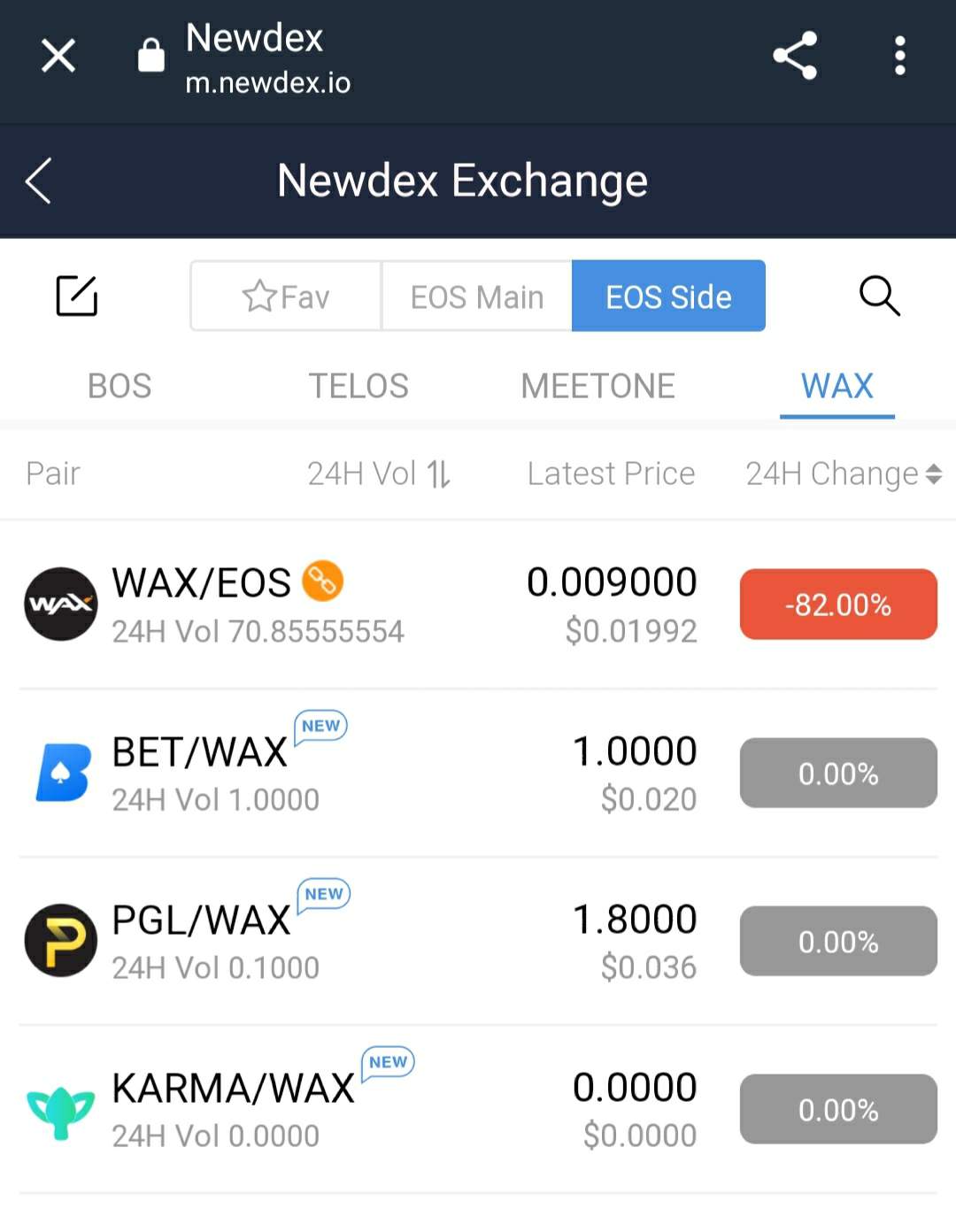The width and height of the screenshot is (956, 1232).
Task: Open the WAX/EOS trading pair
Action: pos(257,604)
